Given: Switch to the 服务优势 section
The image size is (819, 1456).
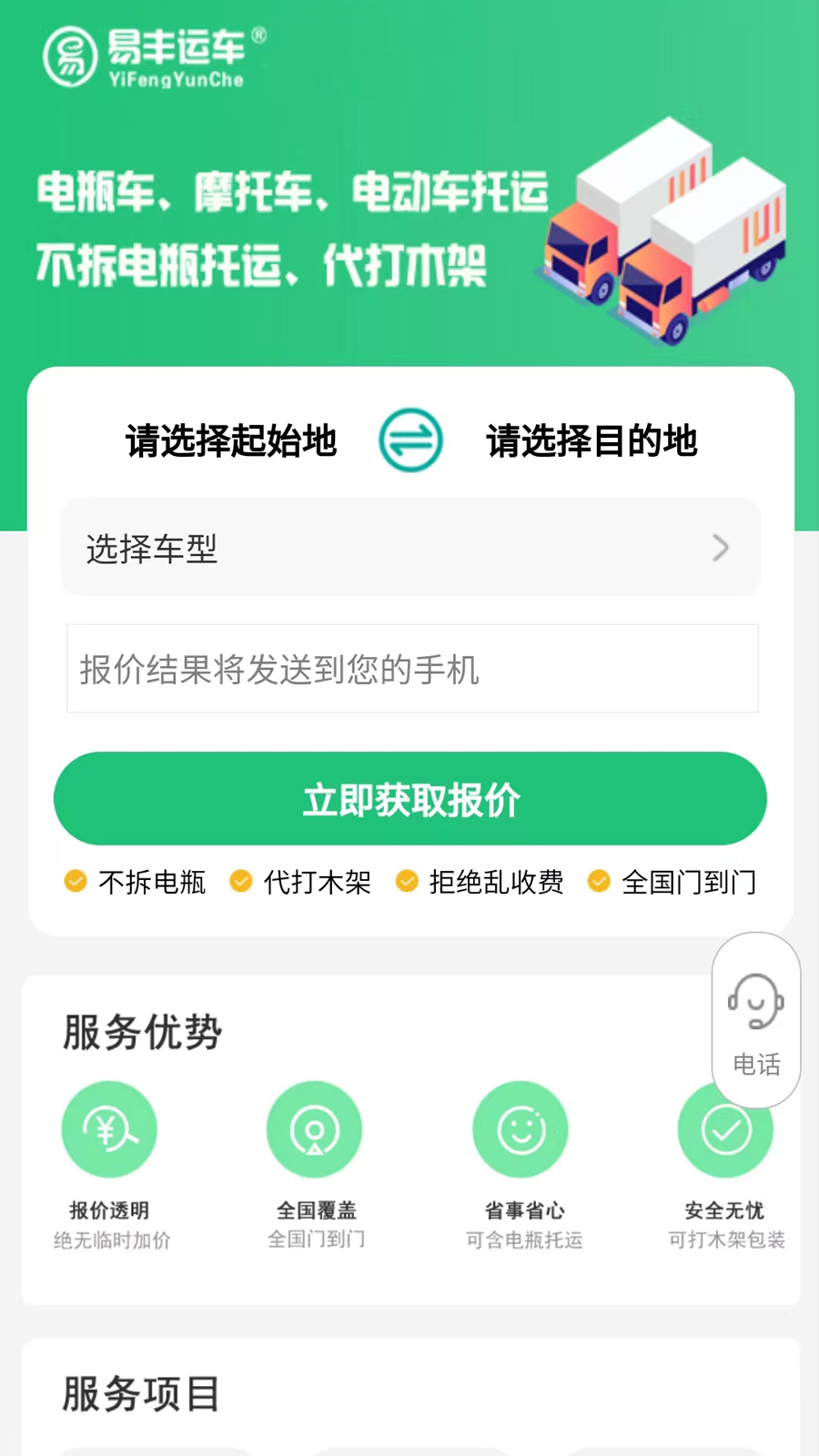Looking at the screenshot, I should [141, 1032].
